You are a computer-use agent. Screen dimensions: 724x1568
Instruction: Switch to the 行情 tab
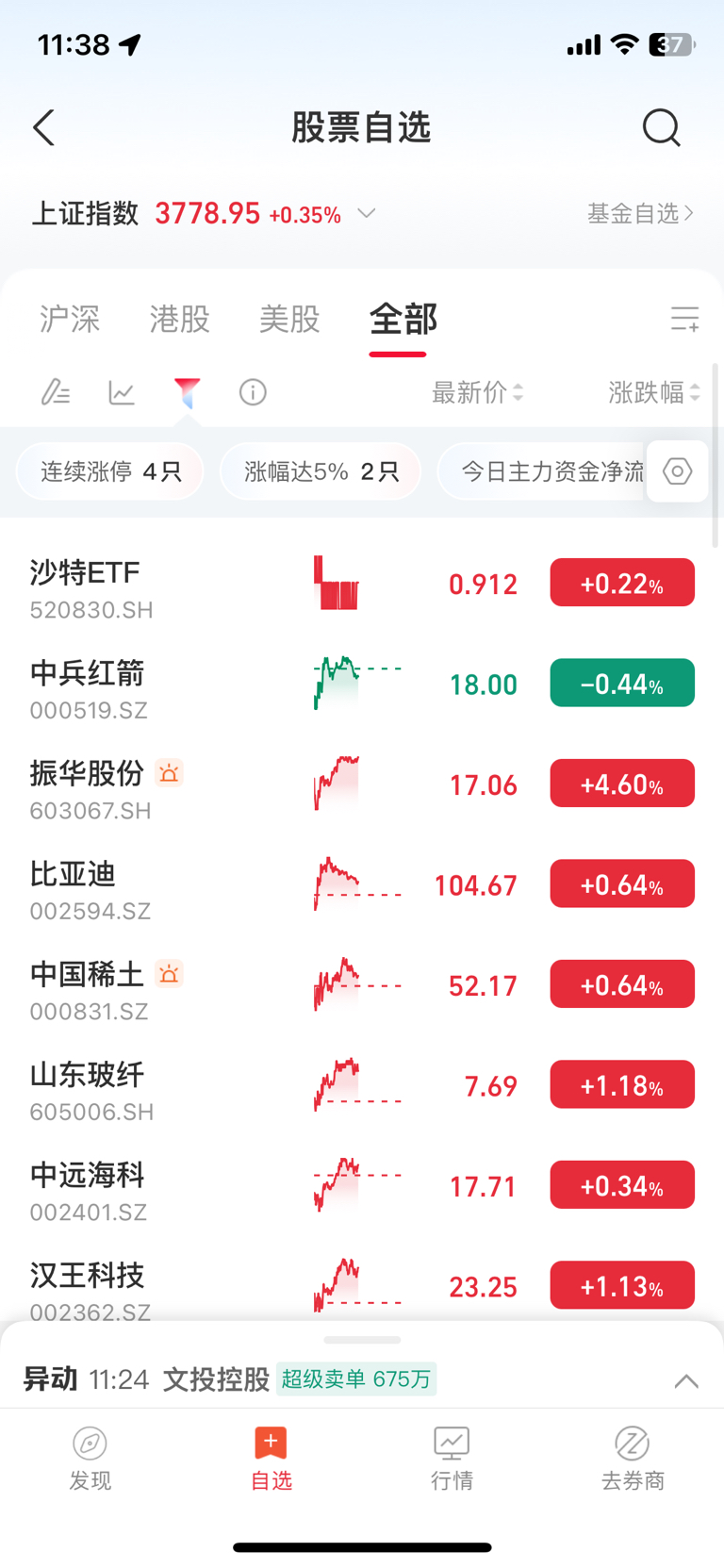click(452, 1458)
